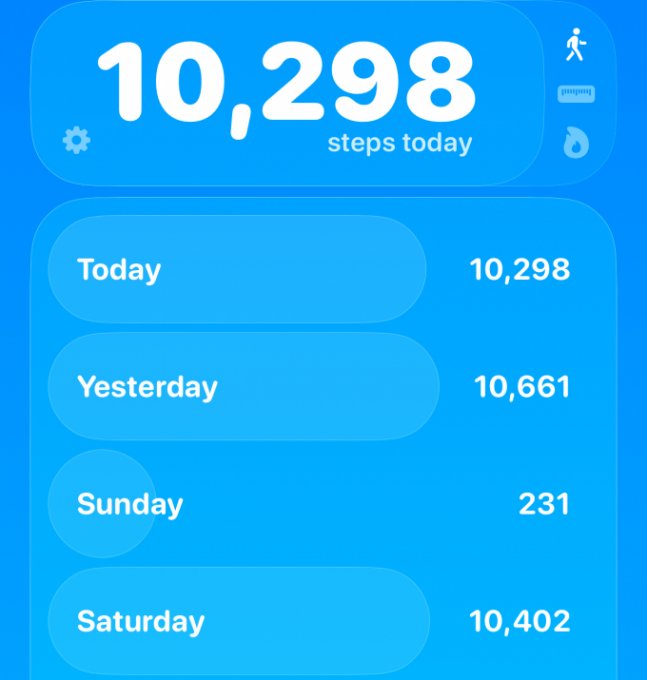Switch to the distance ruler view
This screenshot has height=680, width=647.
[575, 94]
